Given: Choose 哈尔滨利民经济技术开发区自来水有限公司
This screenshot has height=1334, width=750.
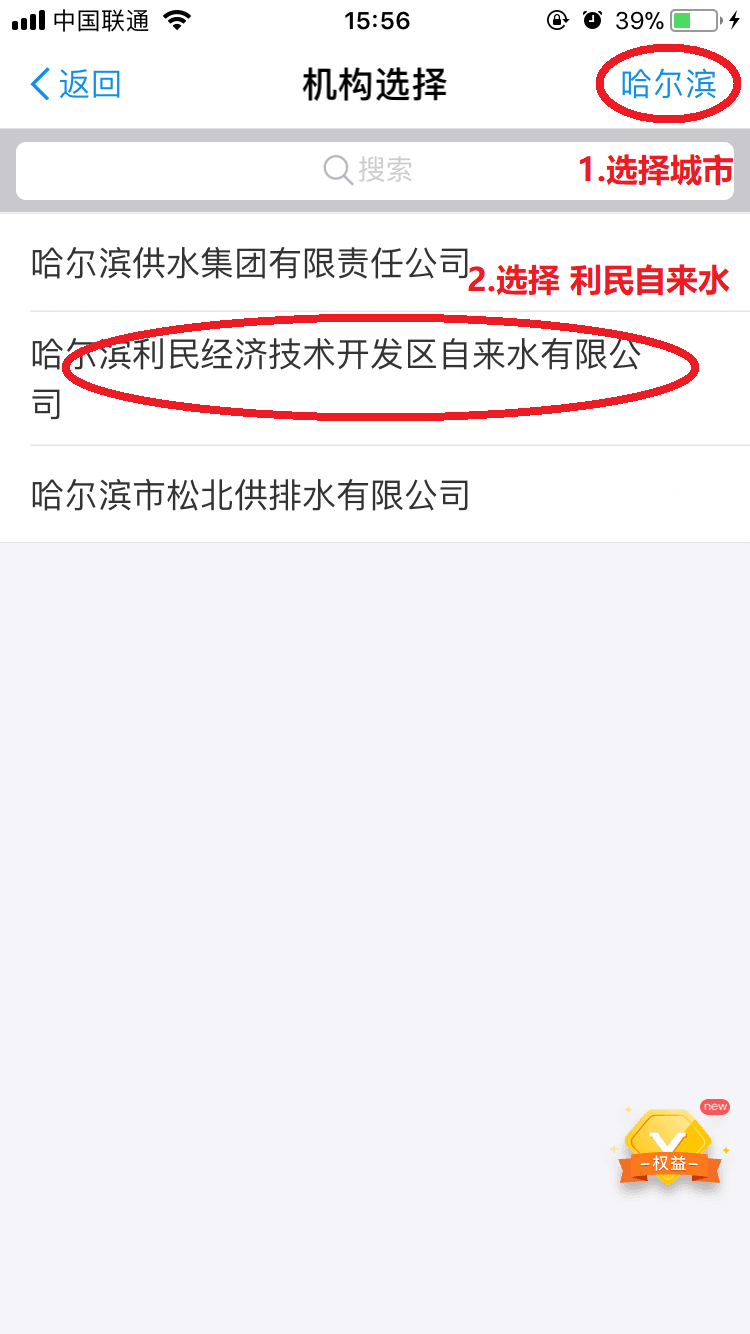Looking at the screenshot, I should click(x=336, y=377).
